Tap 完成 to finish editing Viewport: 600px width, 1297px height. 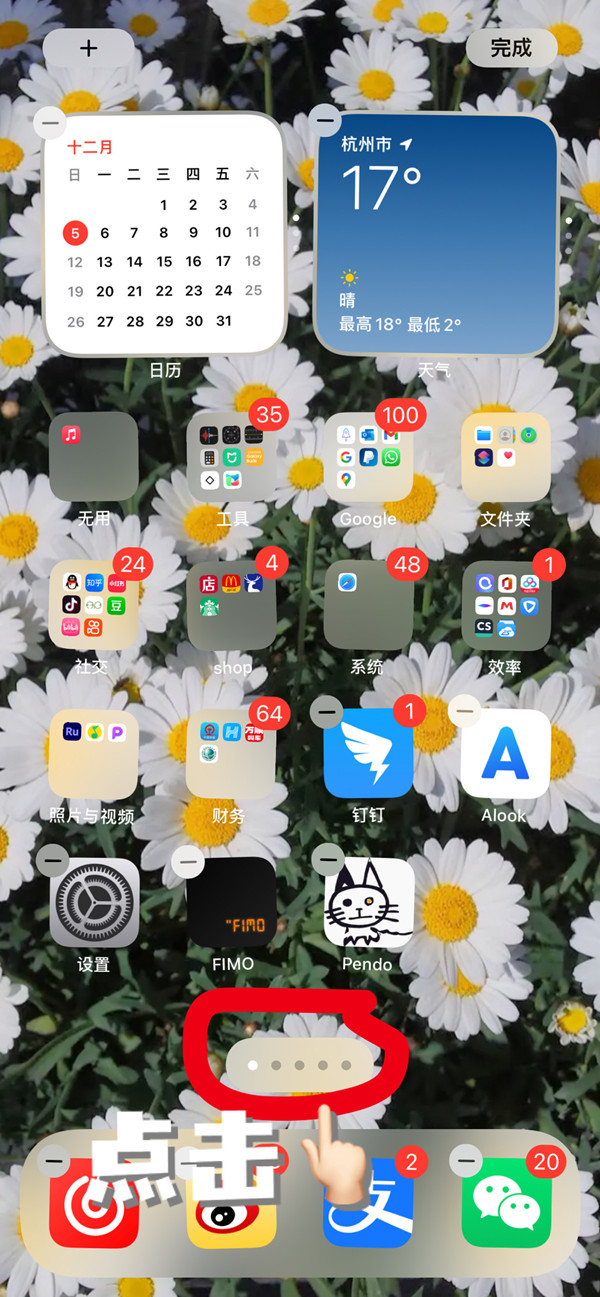[511, 48]
